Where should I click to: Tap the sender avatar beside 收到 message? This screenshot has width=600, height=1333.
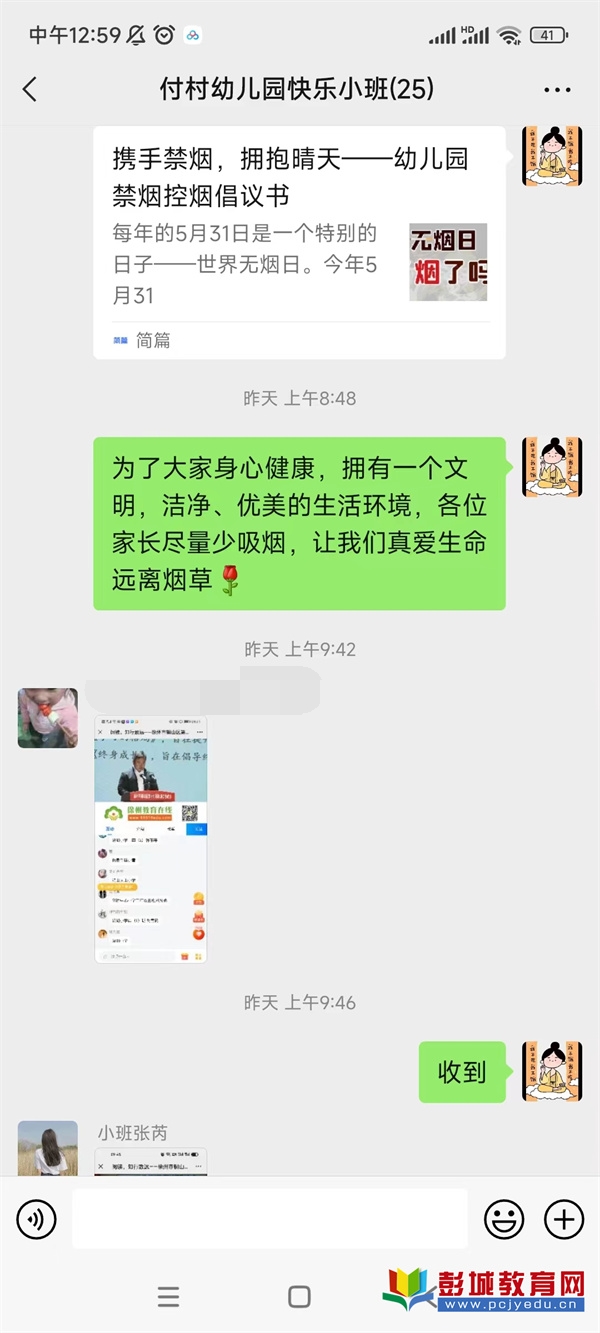pyautogui.click(x=552, y=1071)
